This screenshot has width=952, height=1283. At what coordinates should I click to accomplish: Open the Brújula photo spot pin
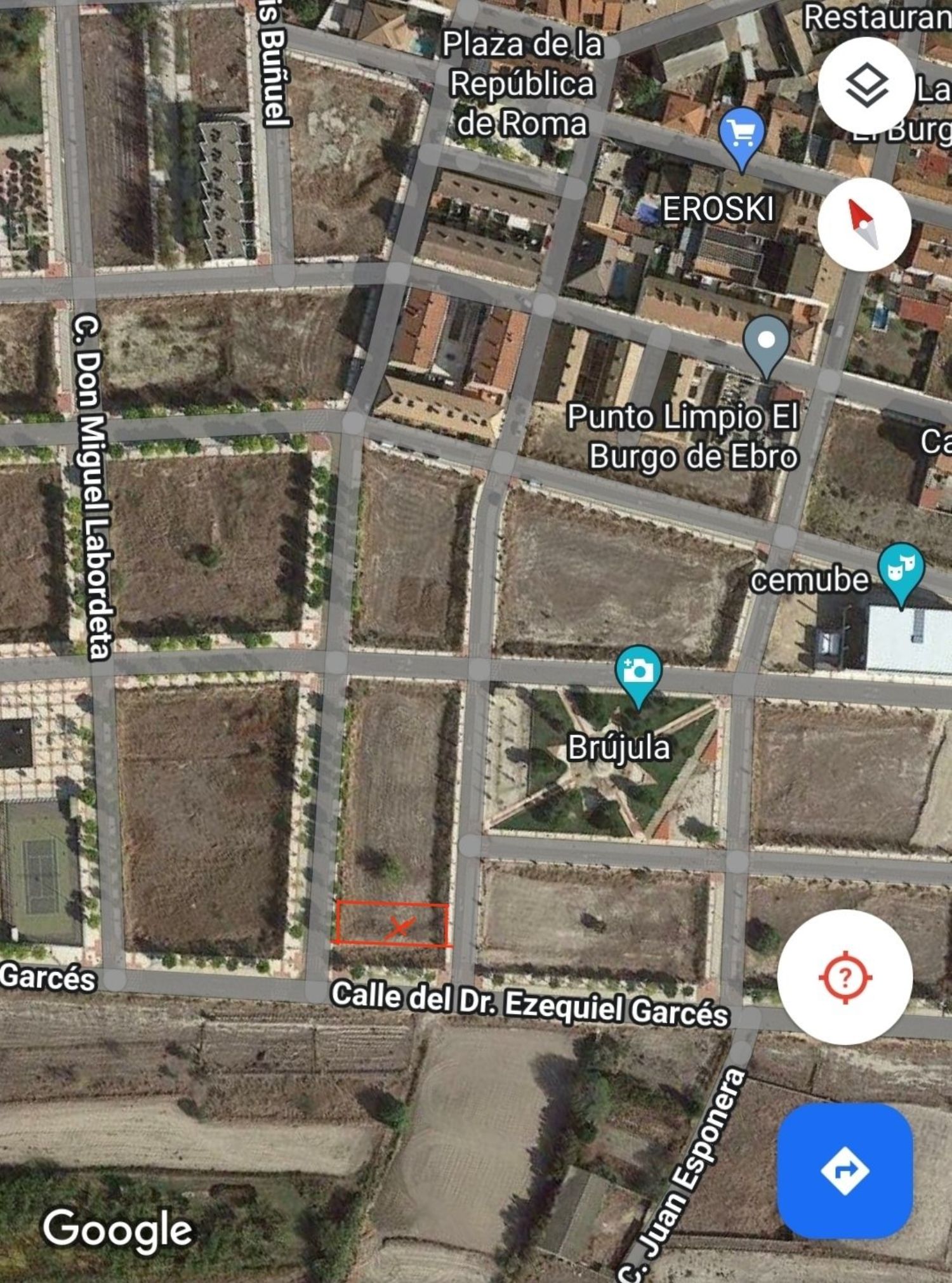click(638, 671)
